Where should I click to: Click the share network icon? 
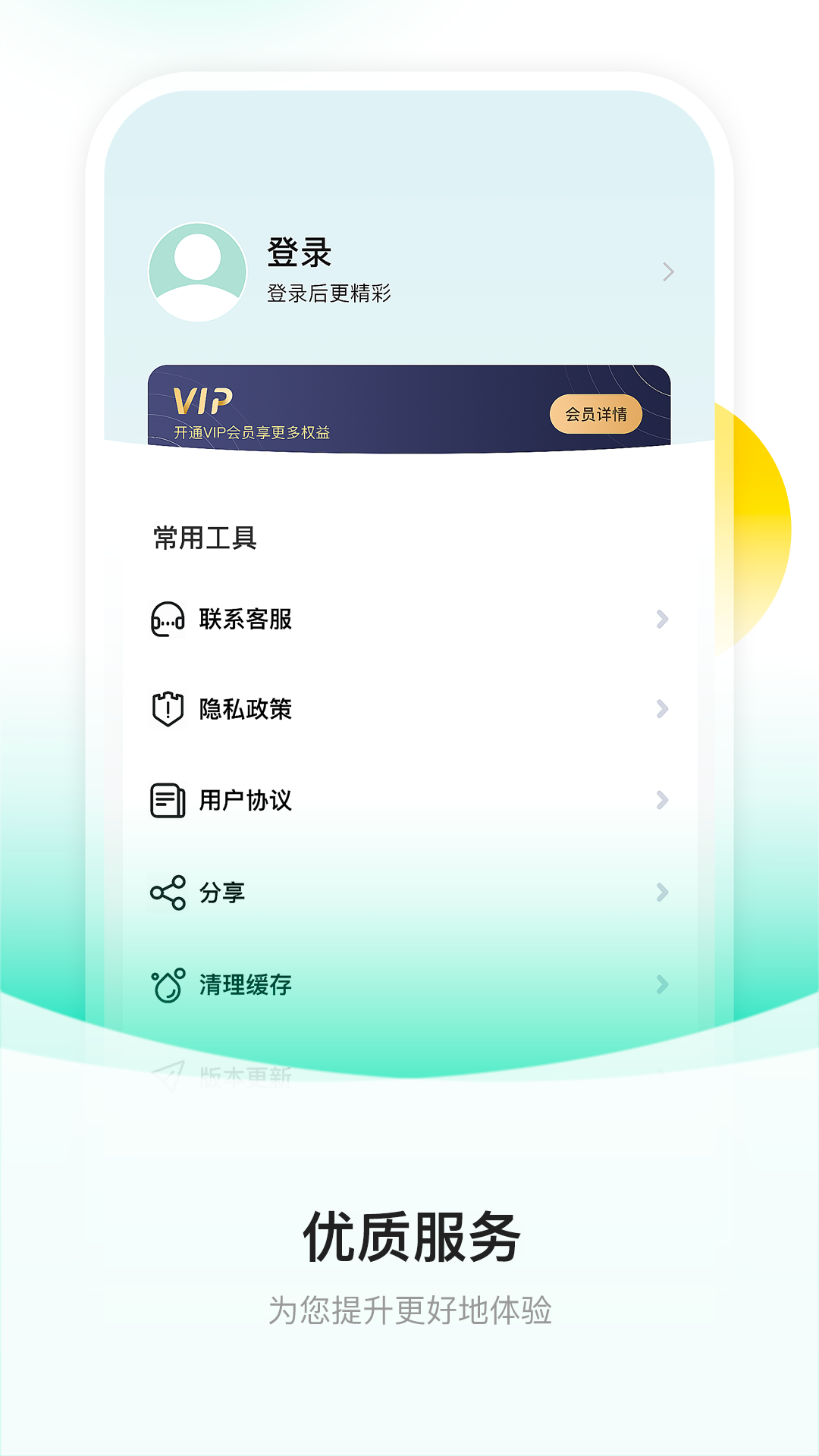click(167, 893)
